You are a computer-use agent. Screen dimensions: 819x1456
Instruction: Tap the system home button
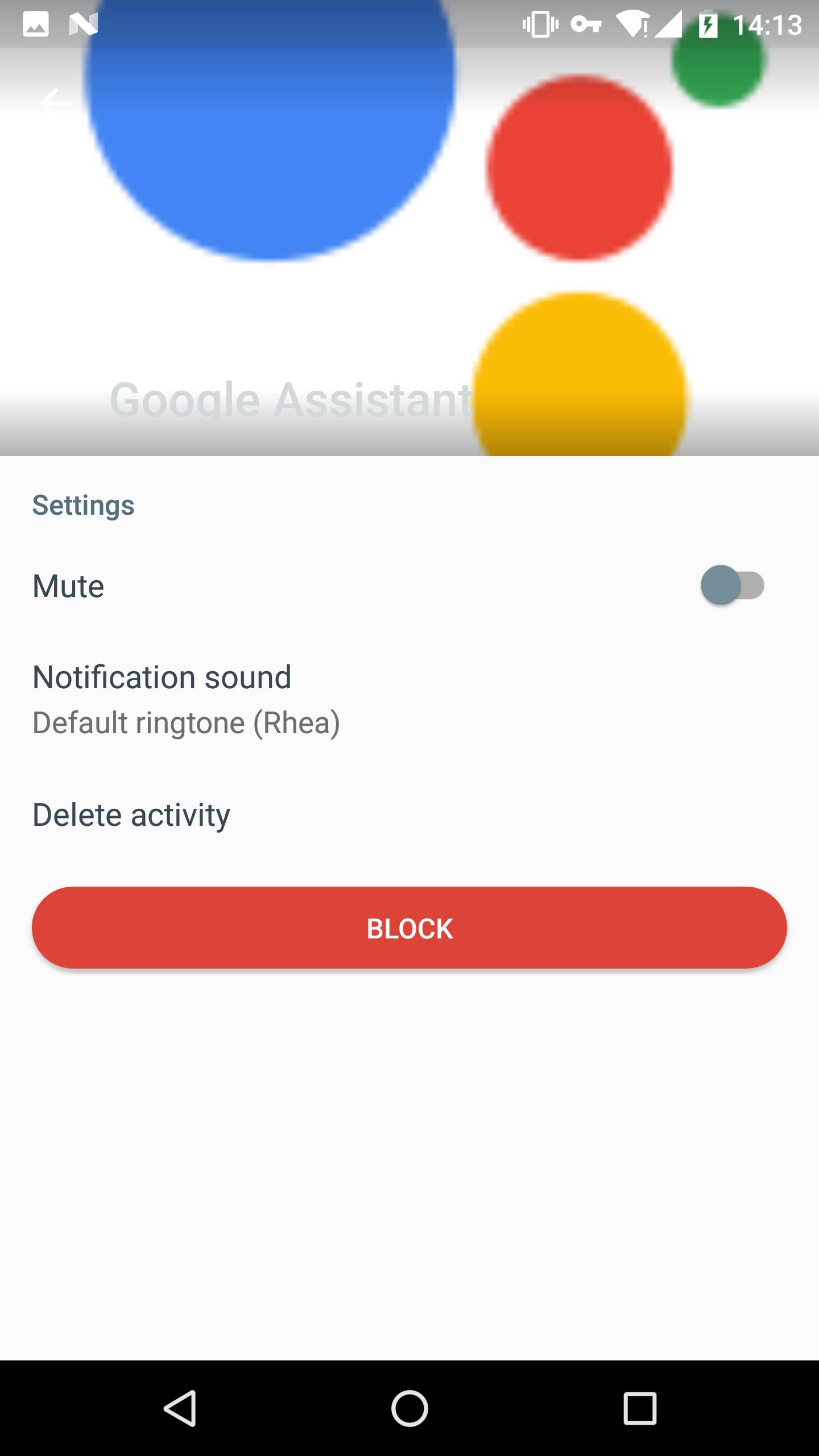click(409, 1408)
